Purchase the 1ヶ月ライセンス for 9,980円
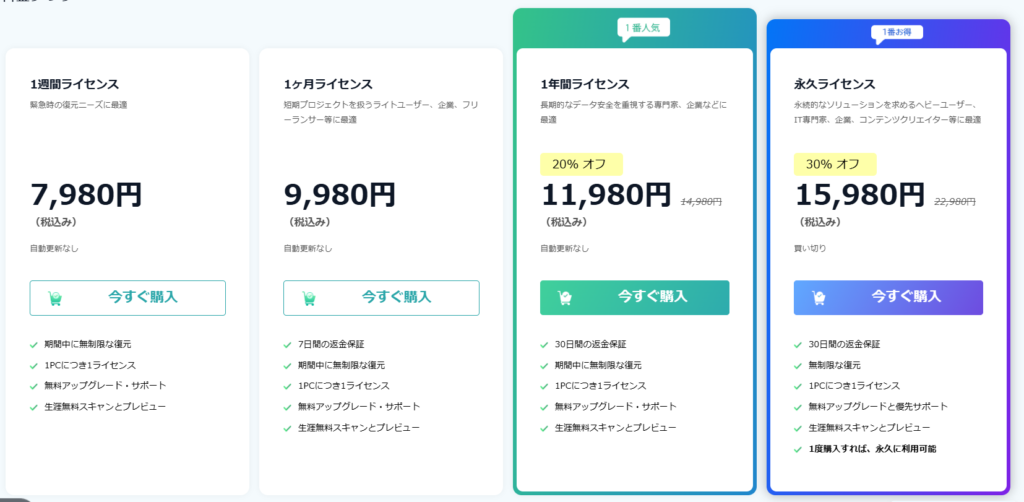Screen dimensions: 1024x502 click(381, 297)
